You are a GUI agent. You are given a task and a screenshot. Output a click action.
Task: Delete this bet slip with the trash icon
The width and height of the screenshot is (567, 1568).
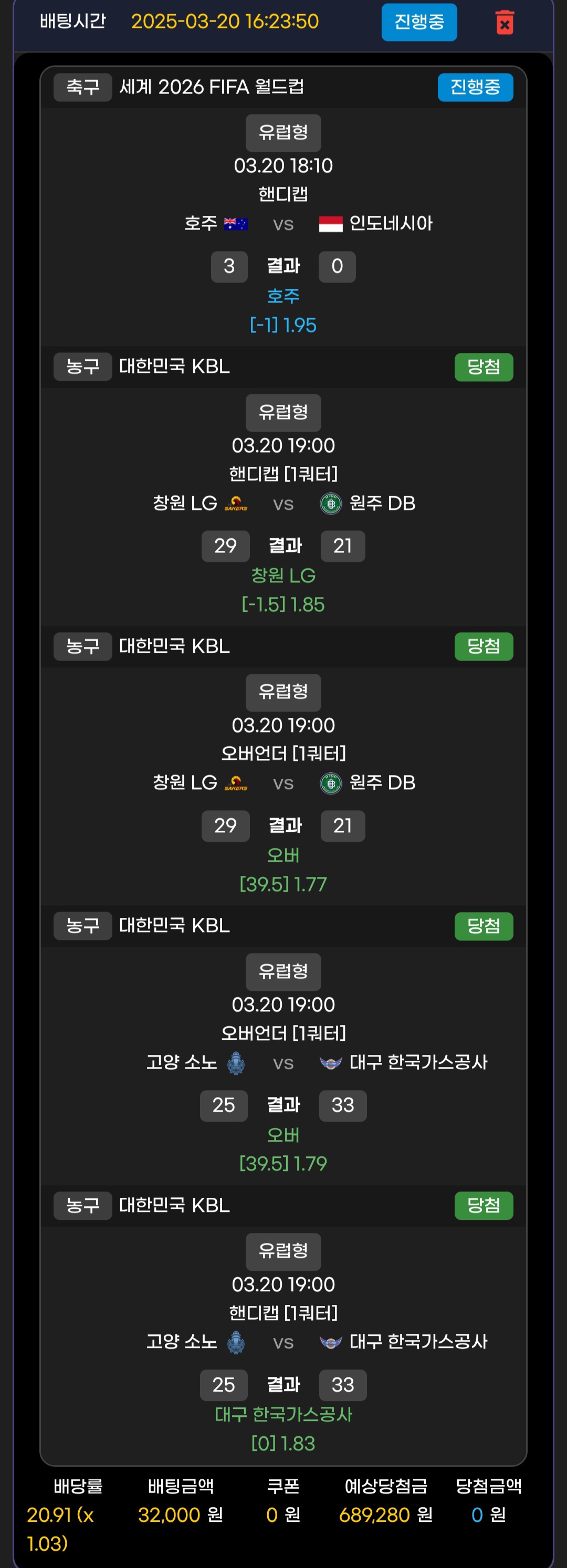[x=505, y=23]
